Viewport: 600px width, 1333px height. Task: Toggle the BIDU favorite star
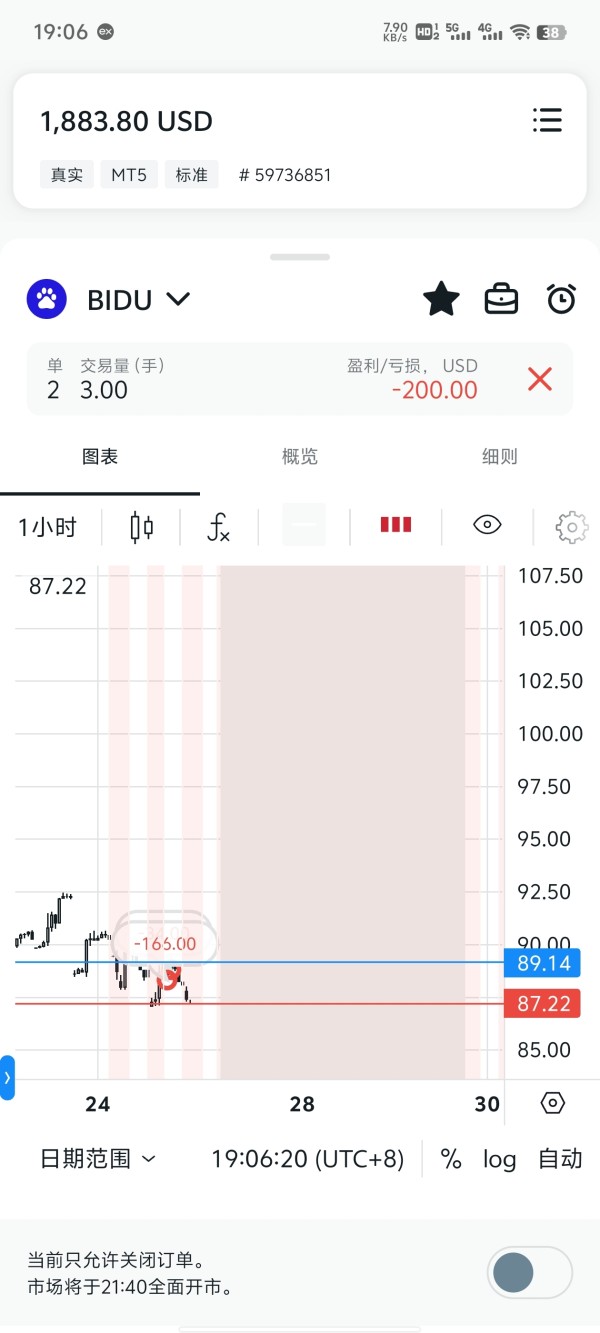(x=441, y=299)
